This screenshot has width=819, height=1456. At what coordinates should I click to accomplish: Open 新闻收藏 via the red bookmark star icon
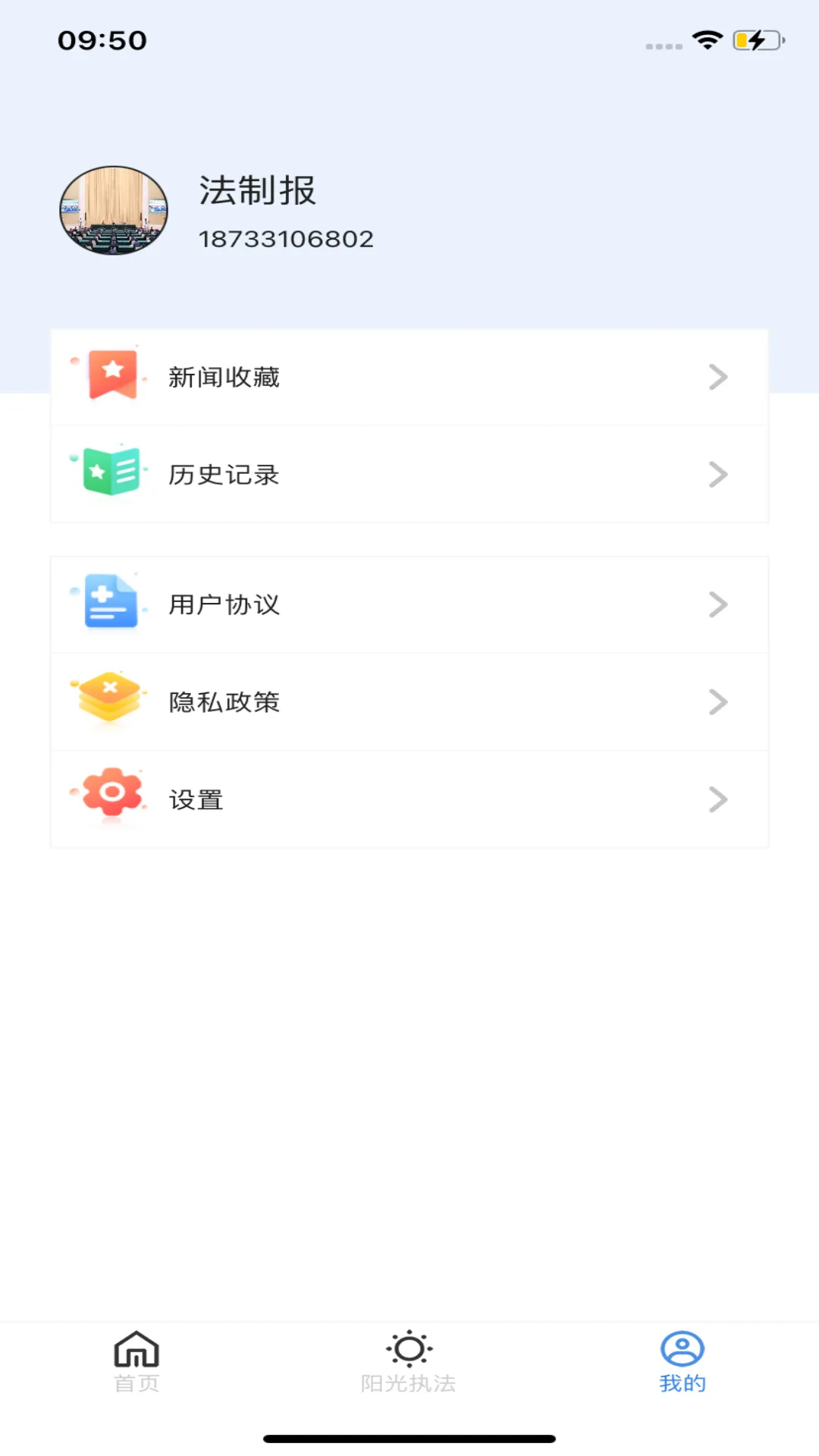(x=111, y=375)
